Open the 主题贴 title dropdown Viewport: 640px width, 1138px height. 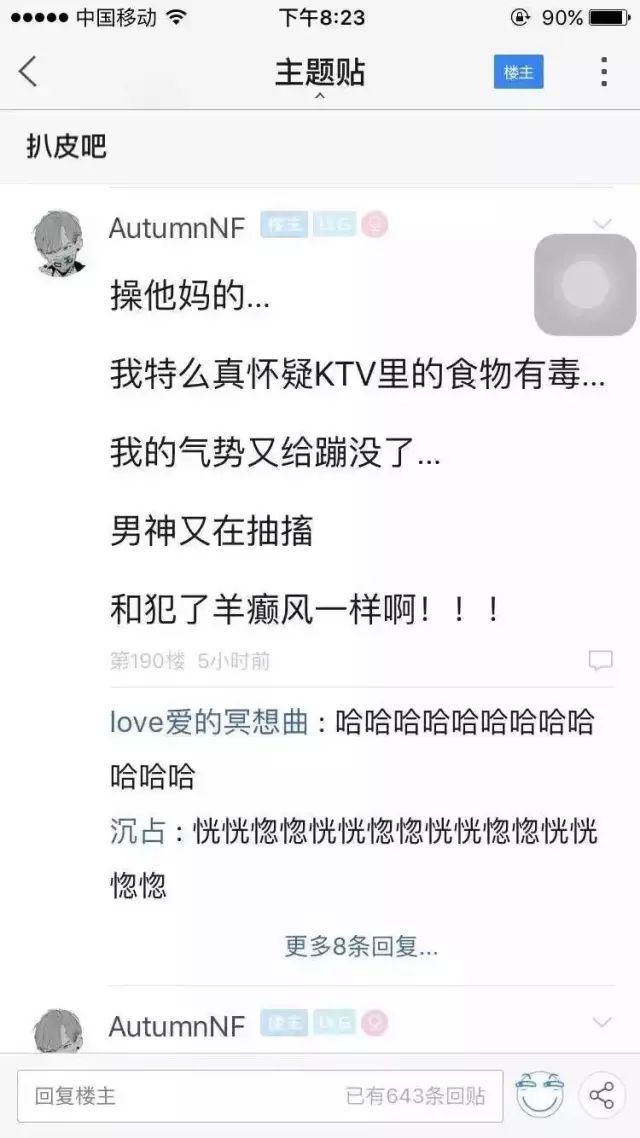coord(320,76)
